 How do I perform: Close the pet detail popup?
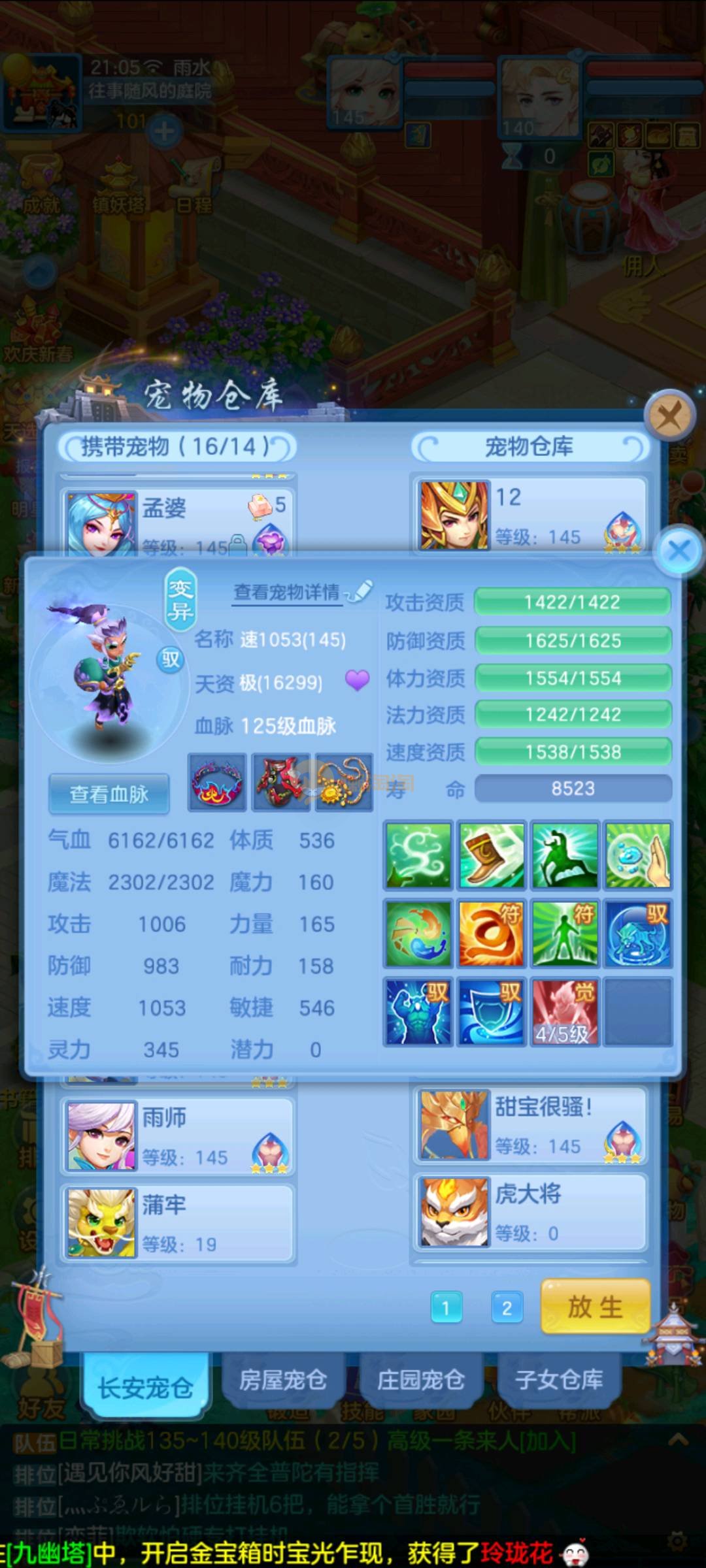(x=679, y=550)
